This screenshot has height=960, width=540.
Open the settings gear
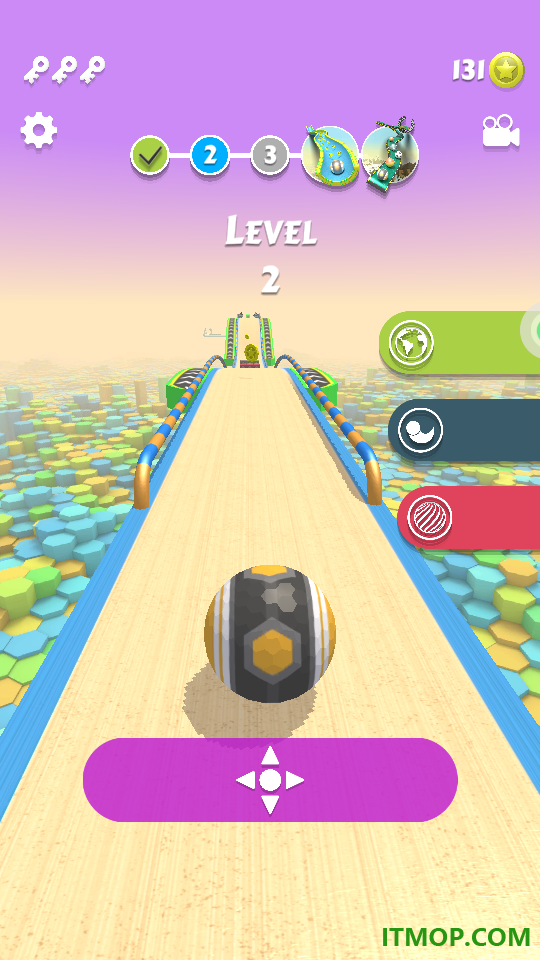[x=39, y=130]
